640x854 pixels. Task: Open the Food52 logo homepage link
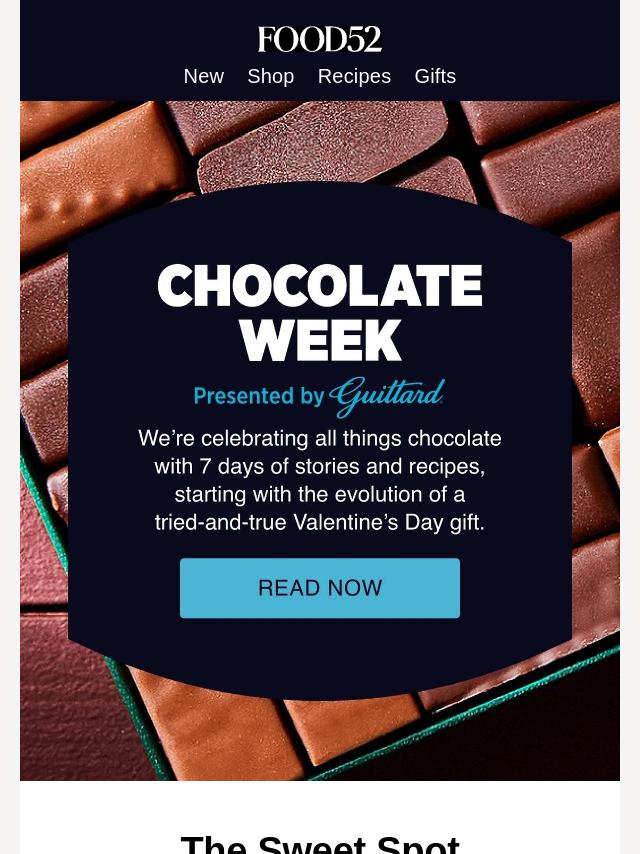[320, 39]
